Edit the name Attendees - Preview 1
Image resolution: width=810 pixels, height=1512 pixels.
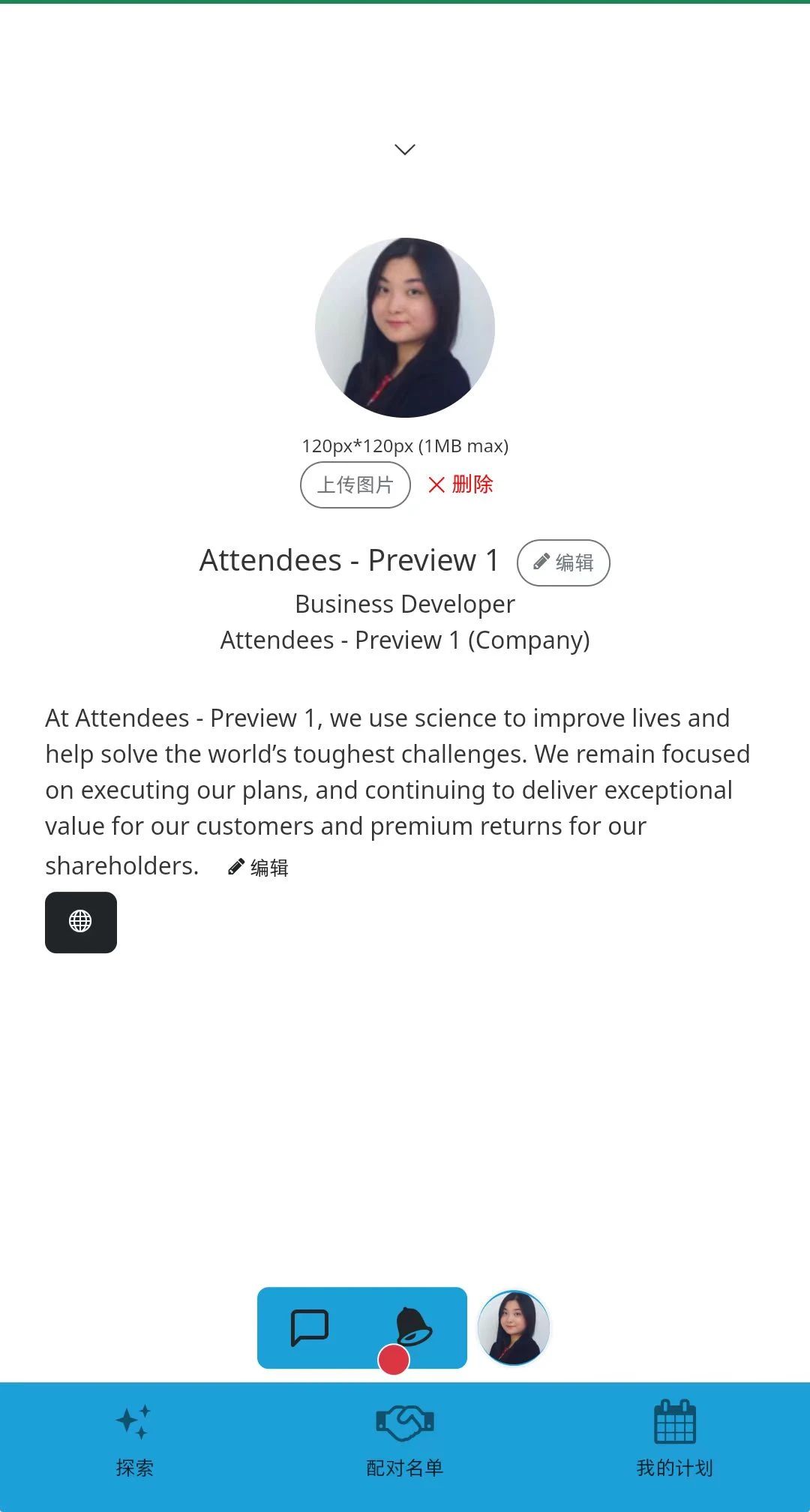[563, 562]
